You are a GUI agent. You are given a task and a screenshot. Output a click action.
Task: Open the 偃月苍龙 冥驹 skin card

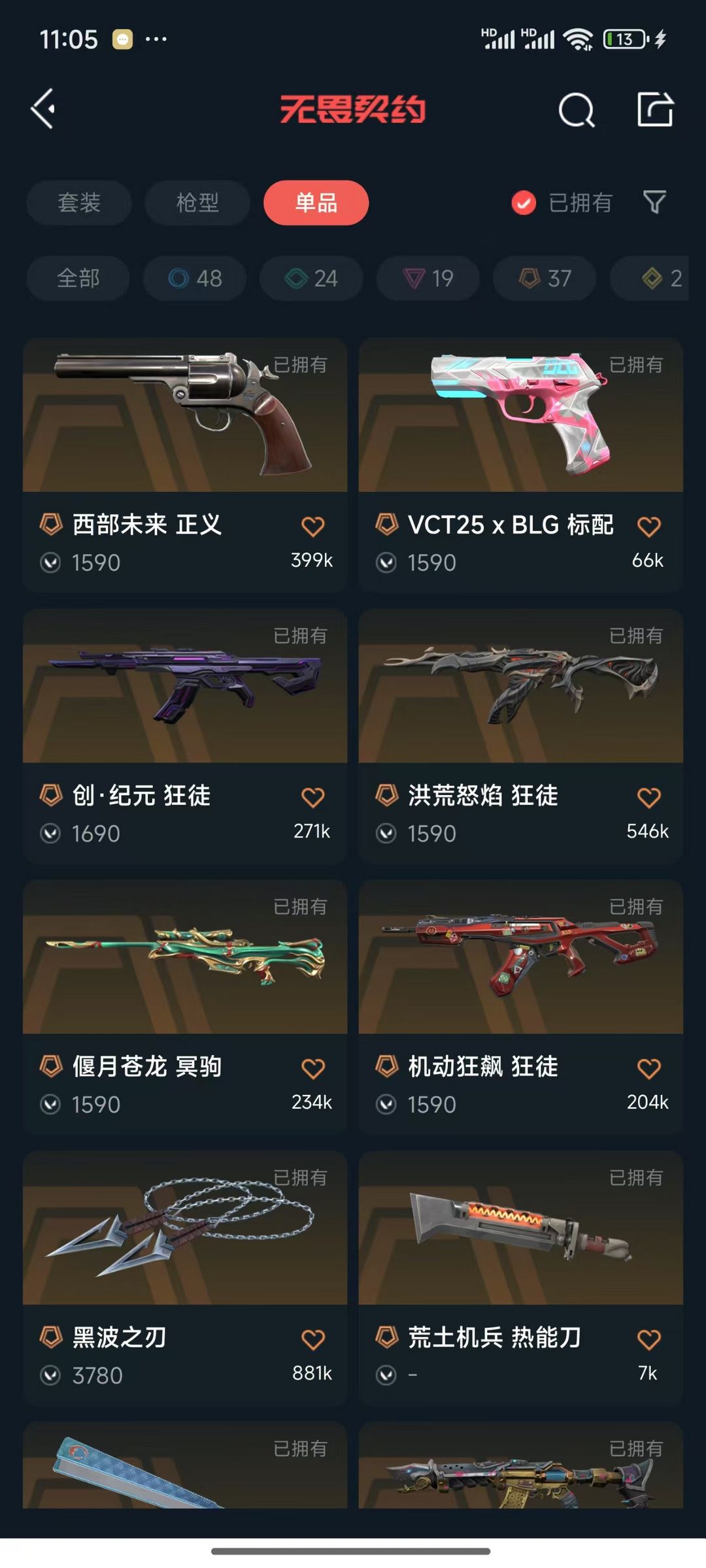pyautogui.click(x=185, y=1007)
